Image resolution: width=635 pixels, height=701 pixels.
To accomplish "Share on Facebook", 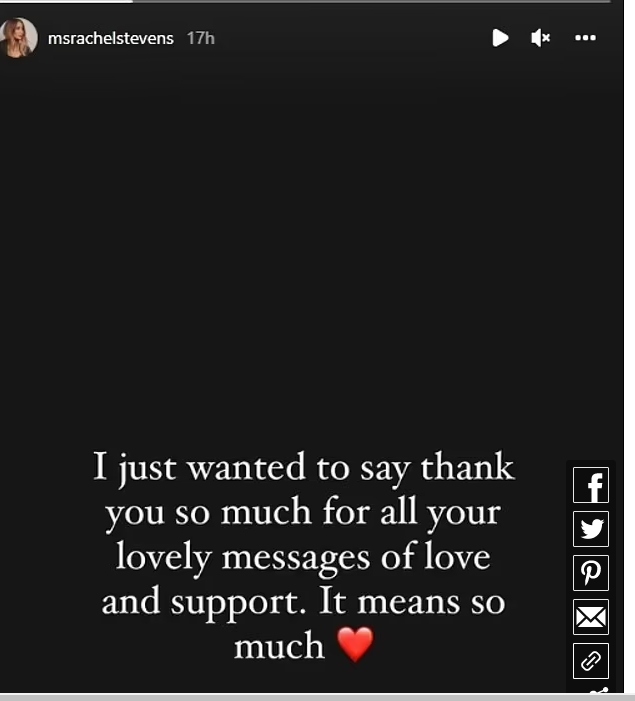I will [x=591, y=486].
